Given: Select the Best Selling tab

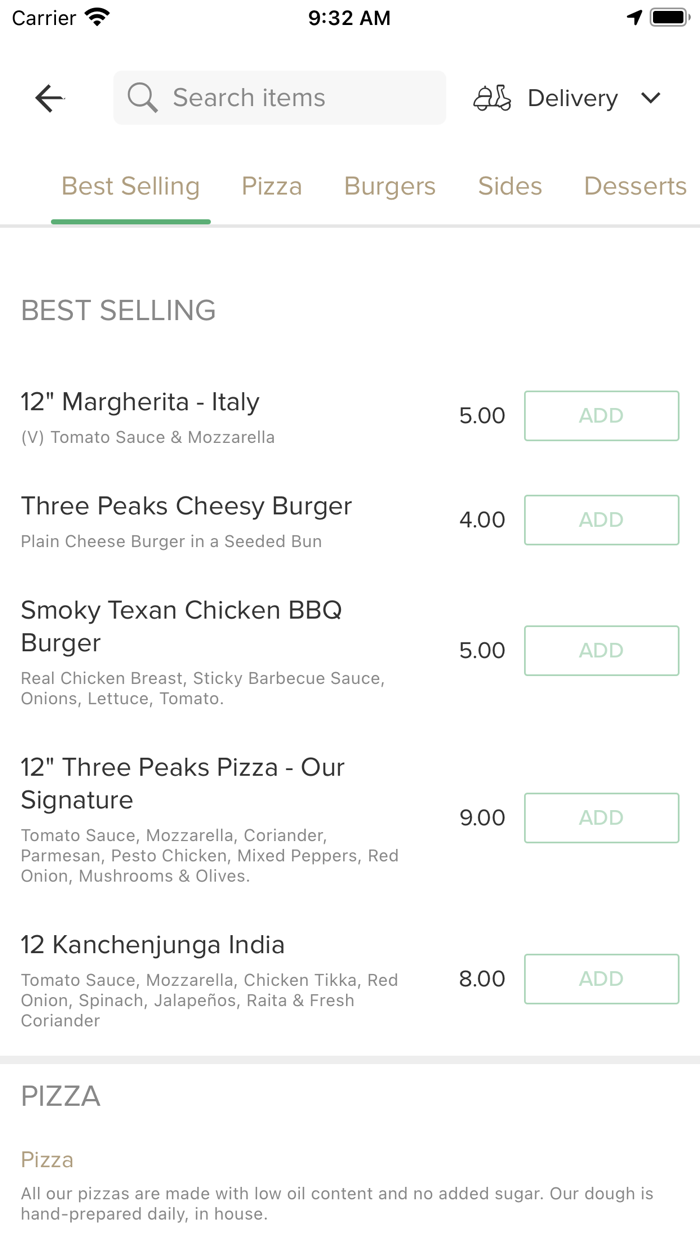Looking at the screenshot, I should click(131, 186).
